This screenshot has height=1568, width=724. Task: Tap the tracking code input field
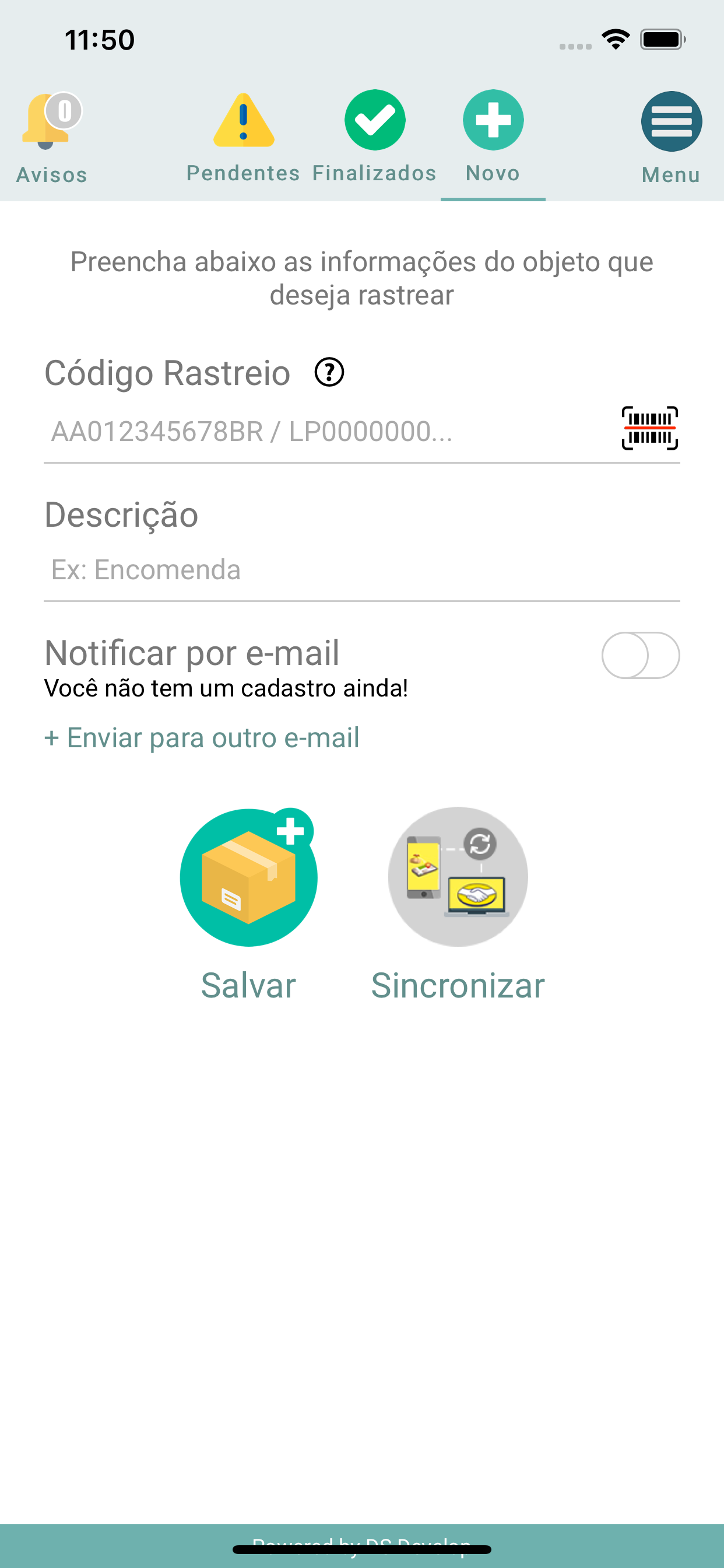pyautogui.click(x=329, y=432)
